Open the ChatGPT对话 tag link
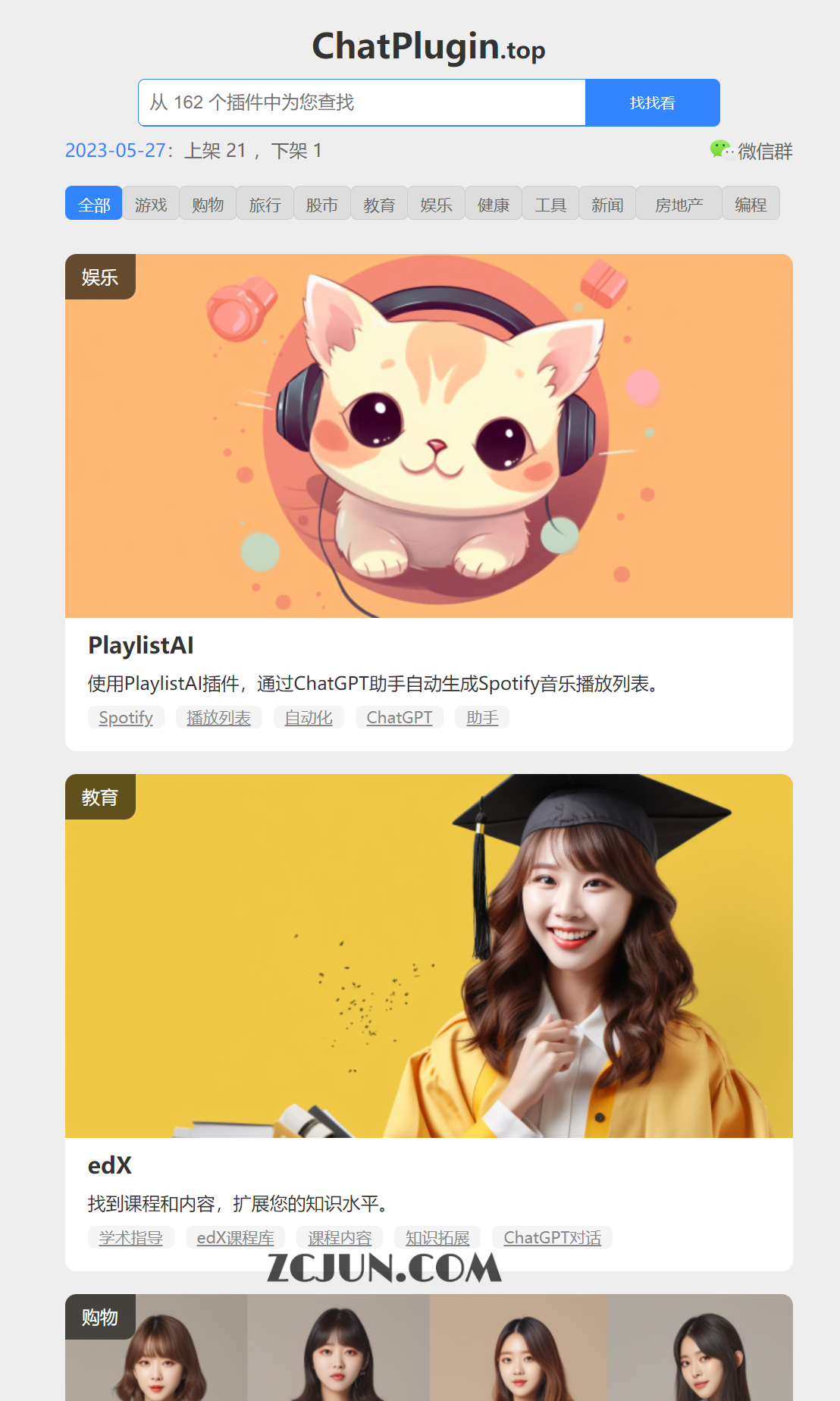Viewport: 840px width, 1401px height. click(x=552, y=1237)
